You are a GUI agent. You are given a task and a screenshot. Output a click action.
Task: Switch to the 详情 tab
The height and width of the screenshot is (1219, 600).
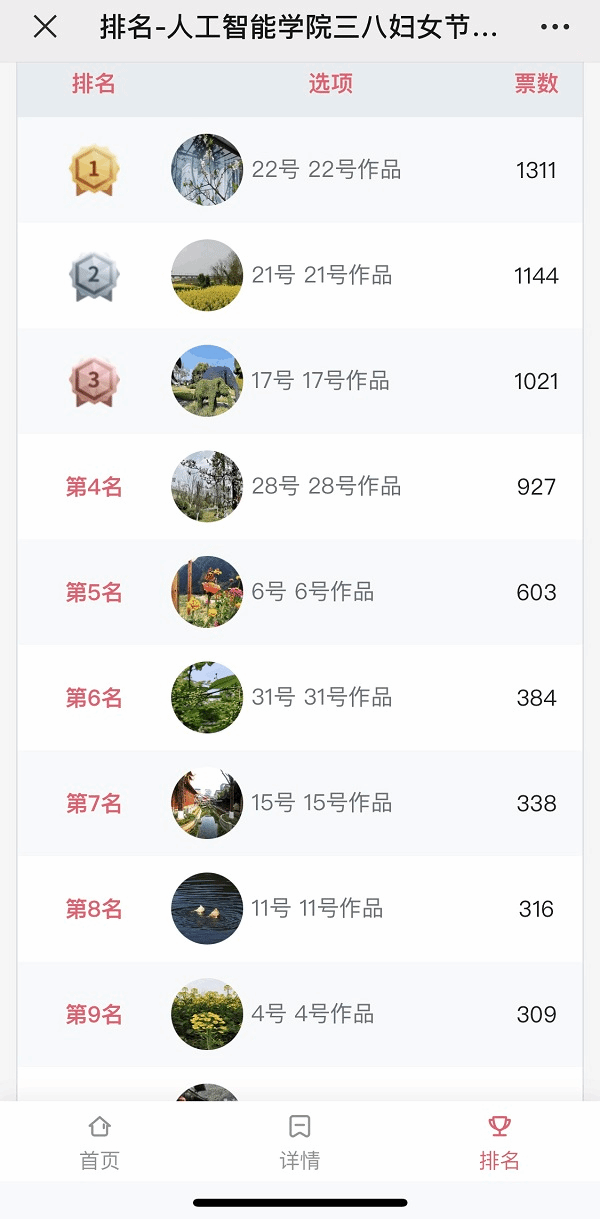300,1142
